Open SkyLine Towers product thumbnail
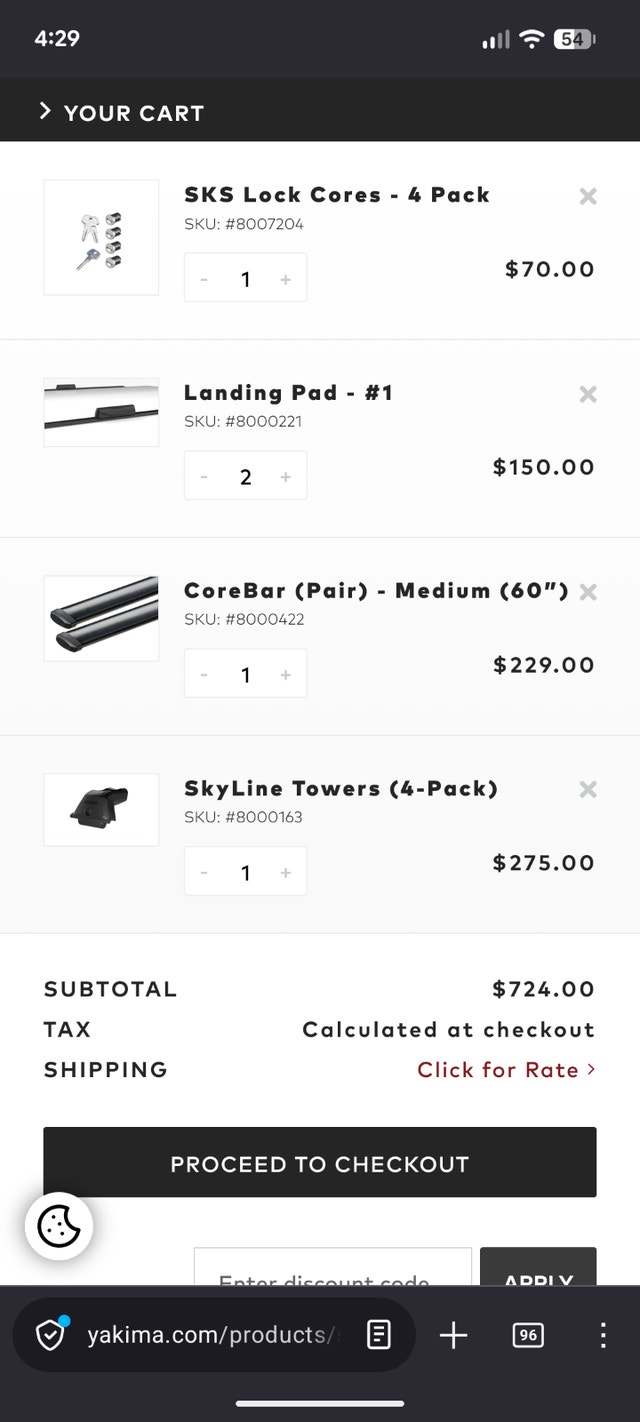This screenshot has height=1422, width=640. (x=101, y=809)
